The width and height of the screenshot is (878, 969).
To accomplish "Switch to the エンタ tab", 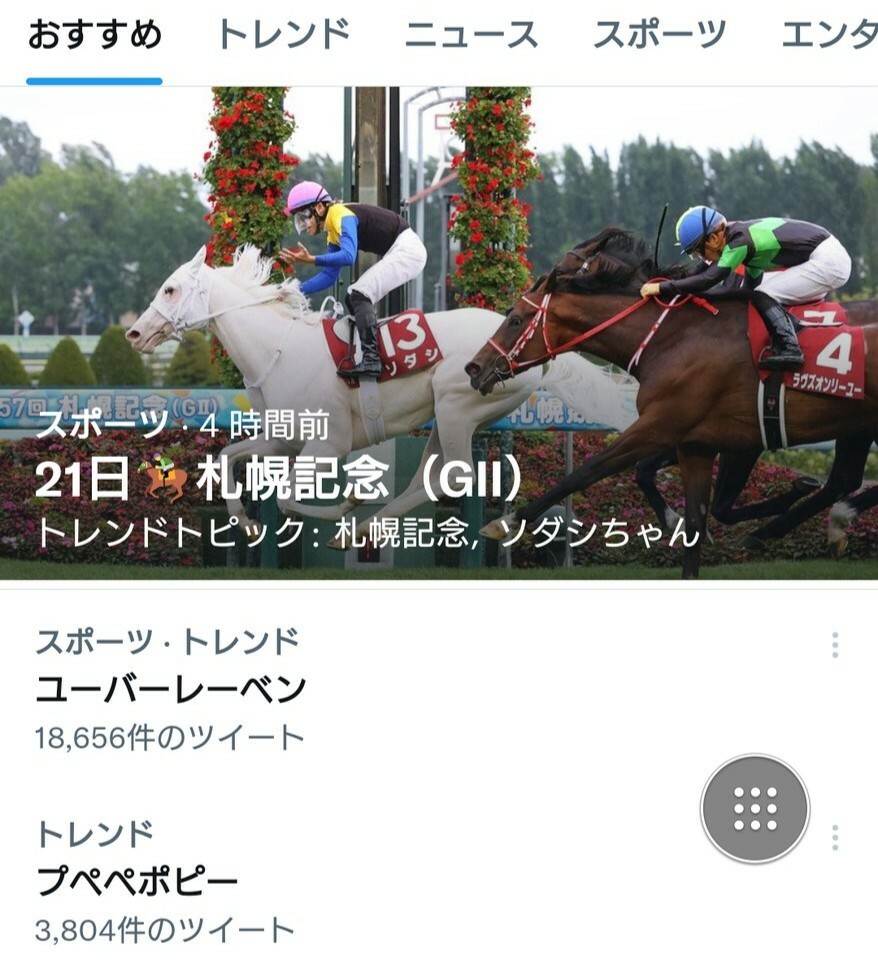I will [x=828, y=36].
